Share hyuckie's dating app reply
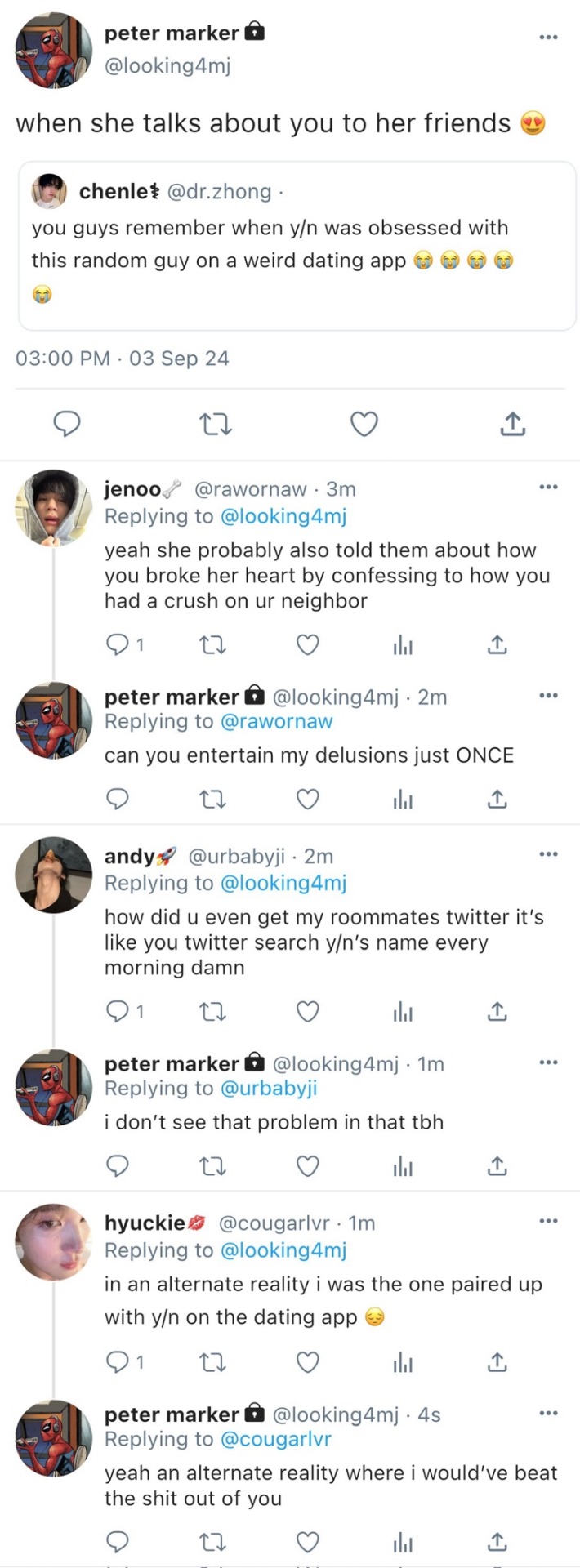Viewport: 580px width, 1568px height. (497, 1362)
